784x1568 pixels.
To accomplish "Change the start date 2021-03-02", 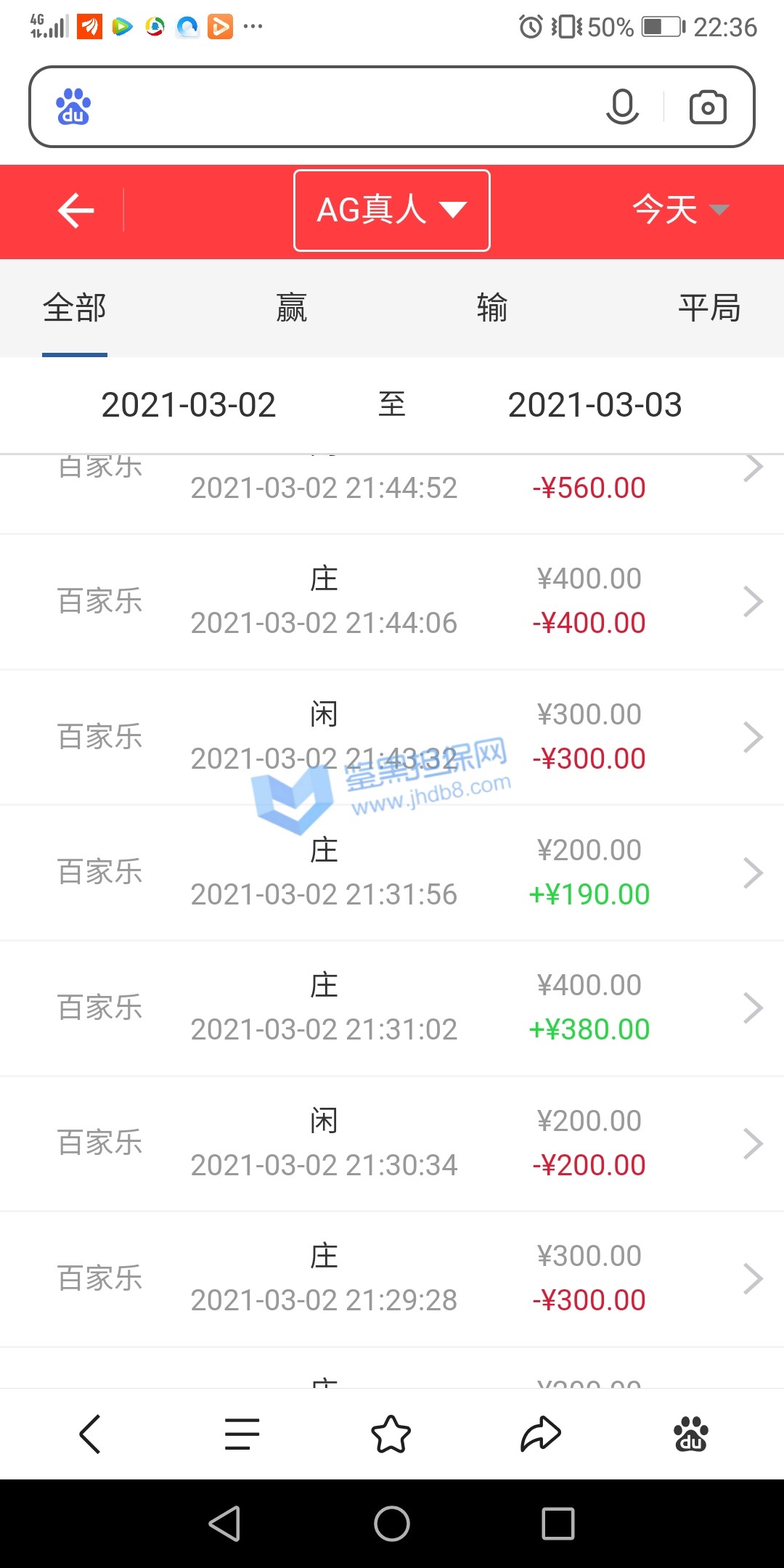I will pyautogui.click(x=189, y=405).
